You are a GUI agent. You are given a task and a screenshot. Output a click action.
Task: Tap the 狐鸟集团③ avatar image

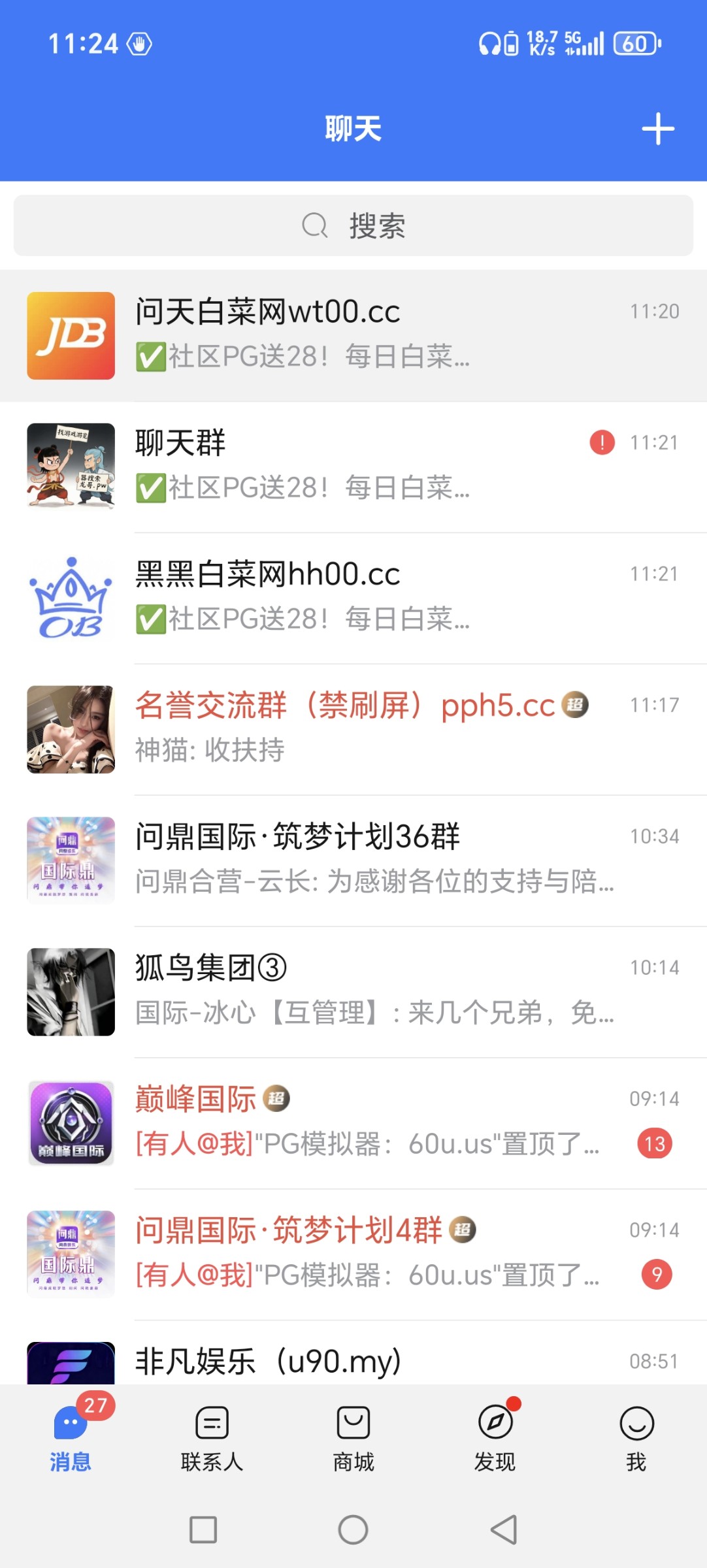(71, 991)
